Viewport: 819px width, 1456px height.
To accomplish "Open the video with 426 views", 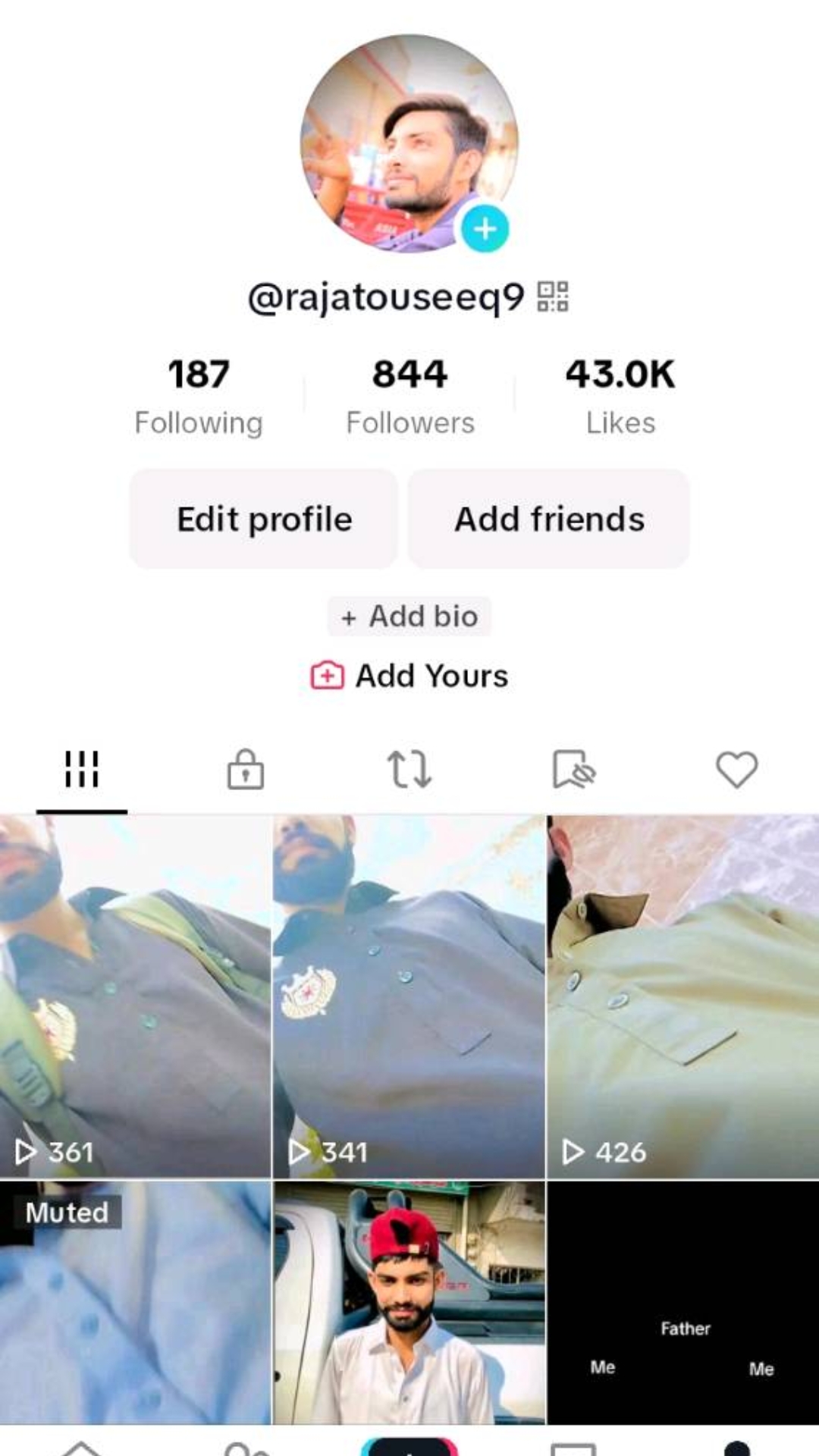I will point(682,995).
